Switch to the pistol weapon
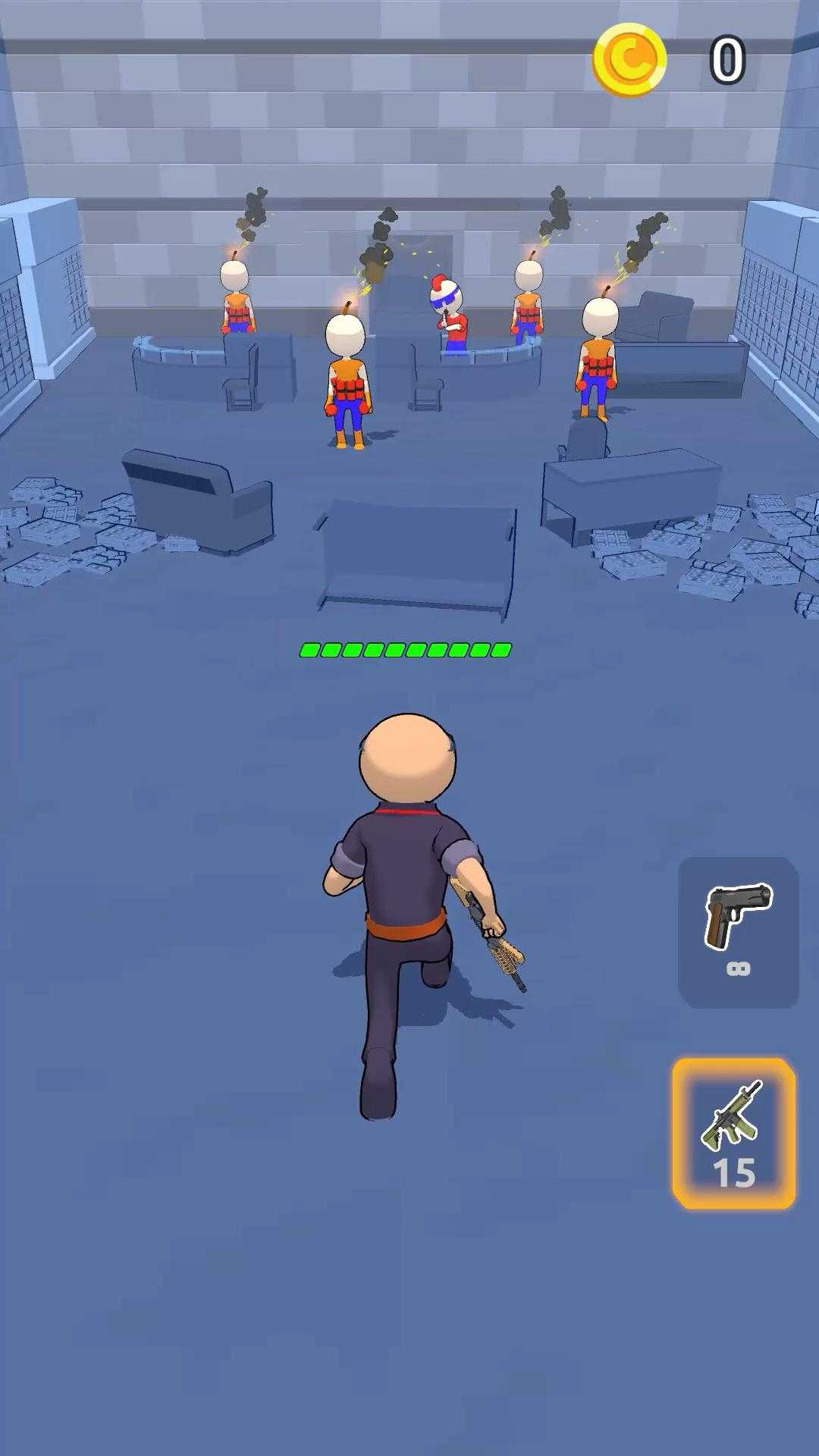Image resolution: width=819 pixels, height=1456 pixels. pos(738,931)
